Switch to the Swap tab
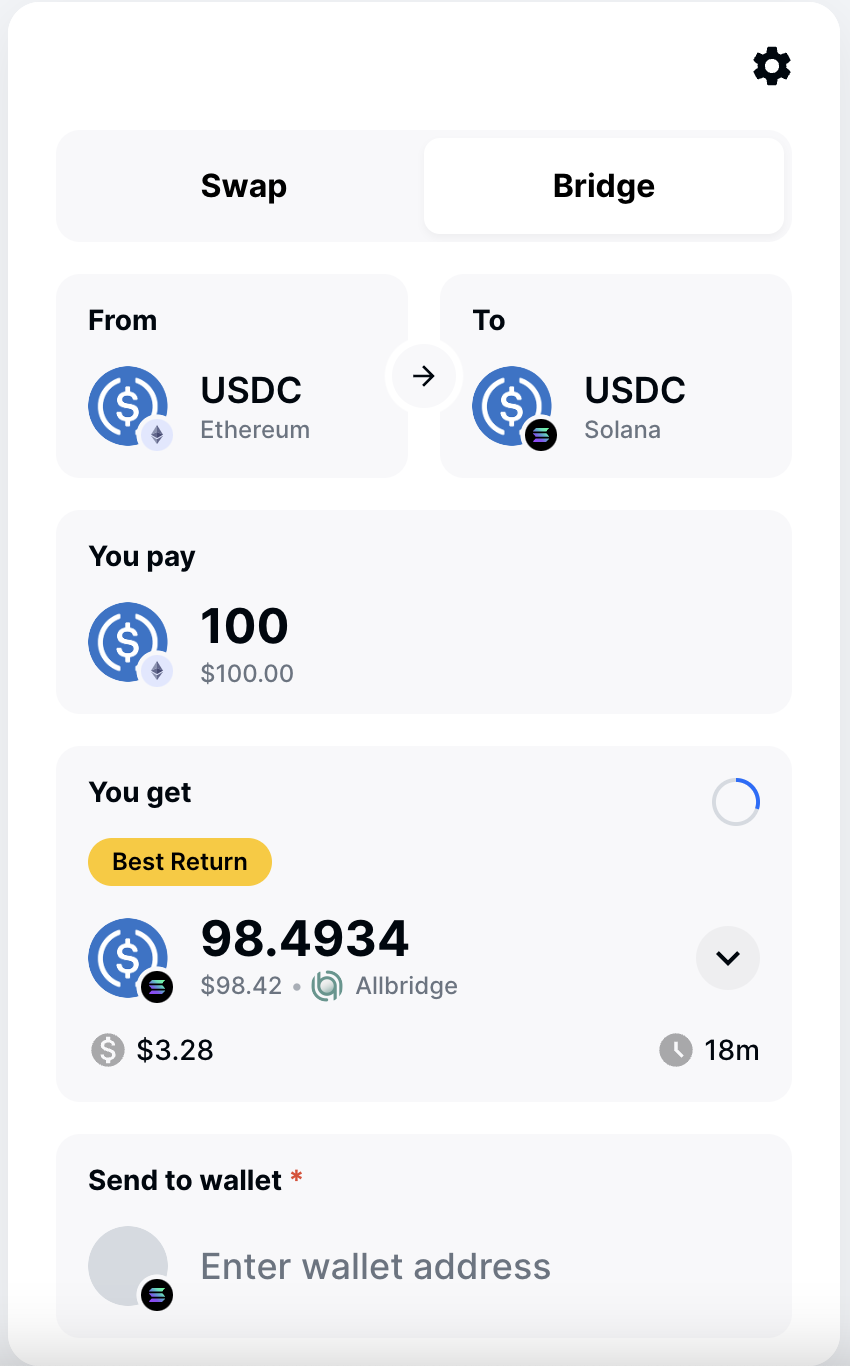This screenshot has height=1366, width=850. (244, 186)
